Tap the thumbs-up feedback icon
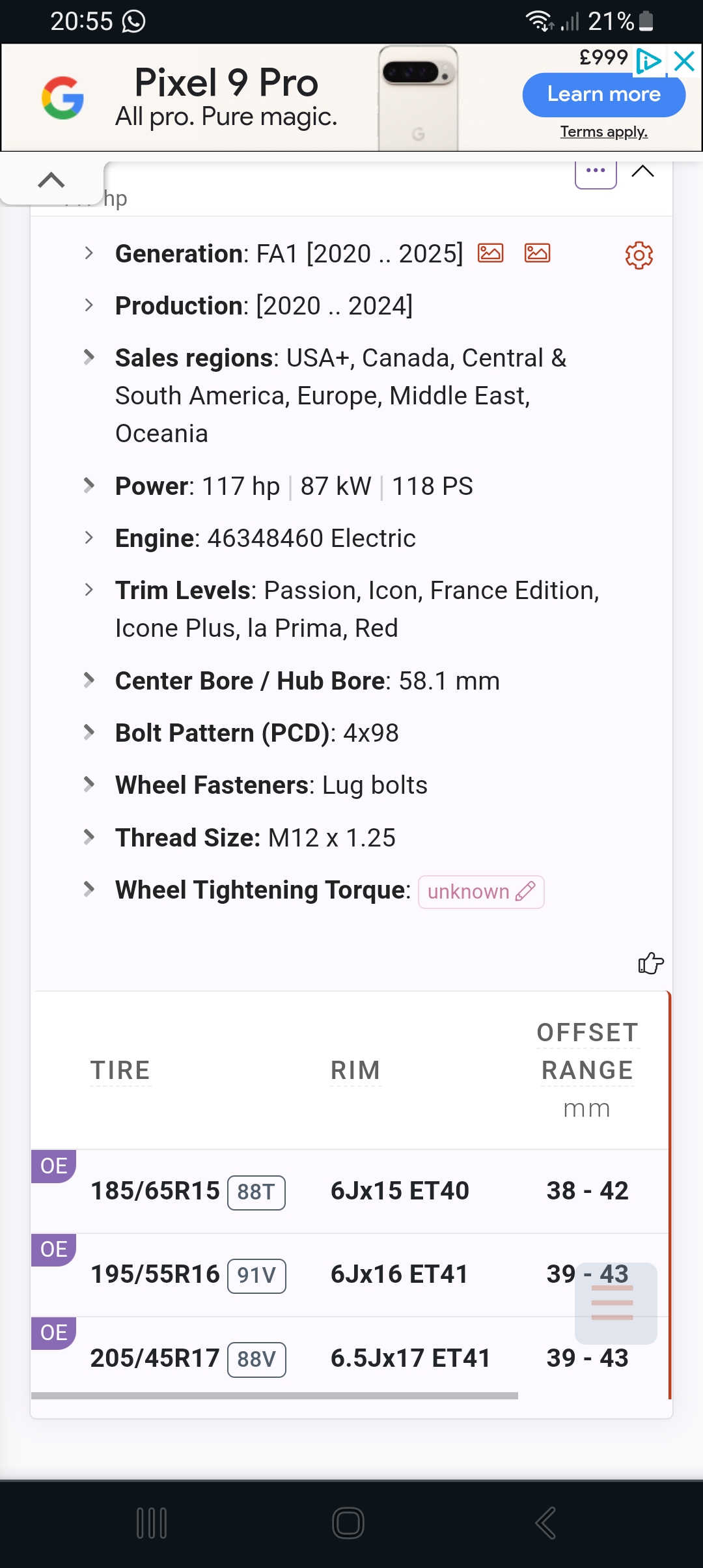The width and height of the screenshot is (703, 1568). (650, 963)
